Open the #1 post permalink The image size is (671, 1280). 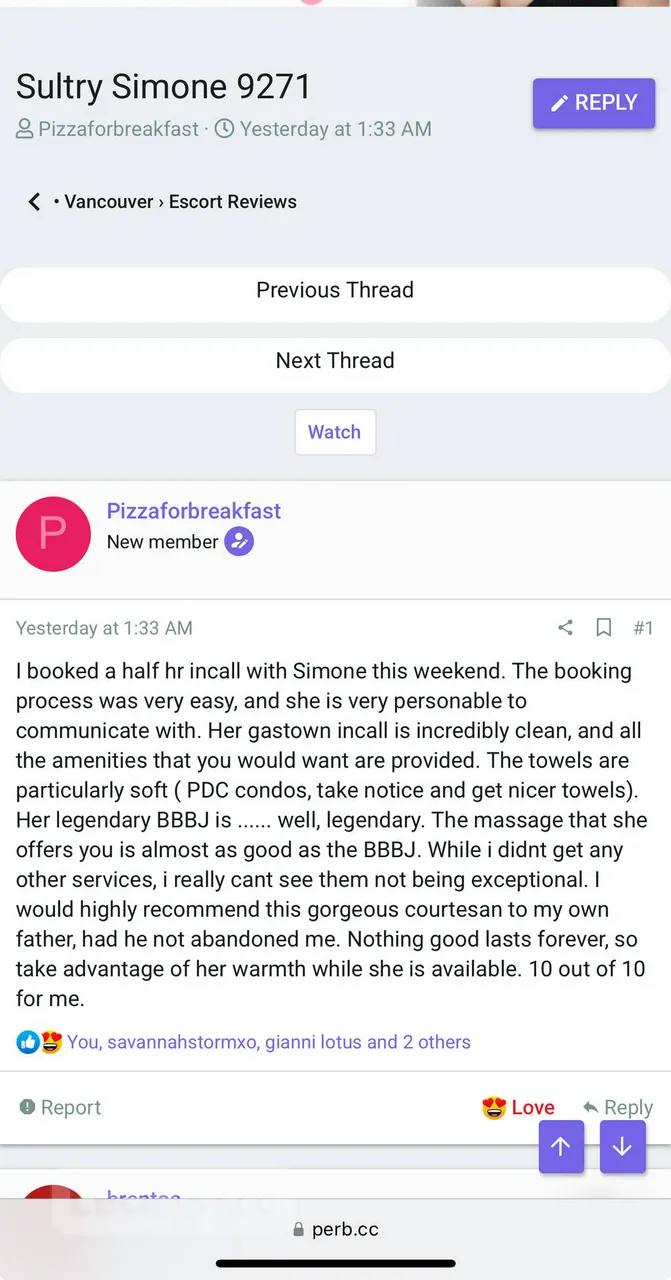(x=643, y=628)
